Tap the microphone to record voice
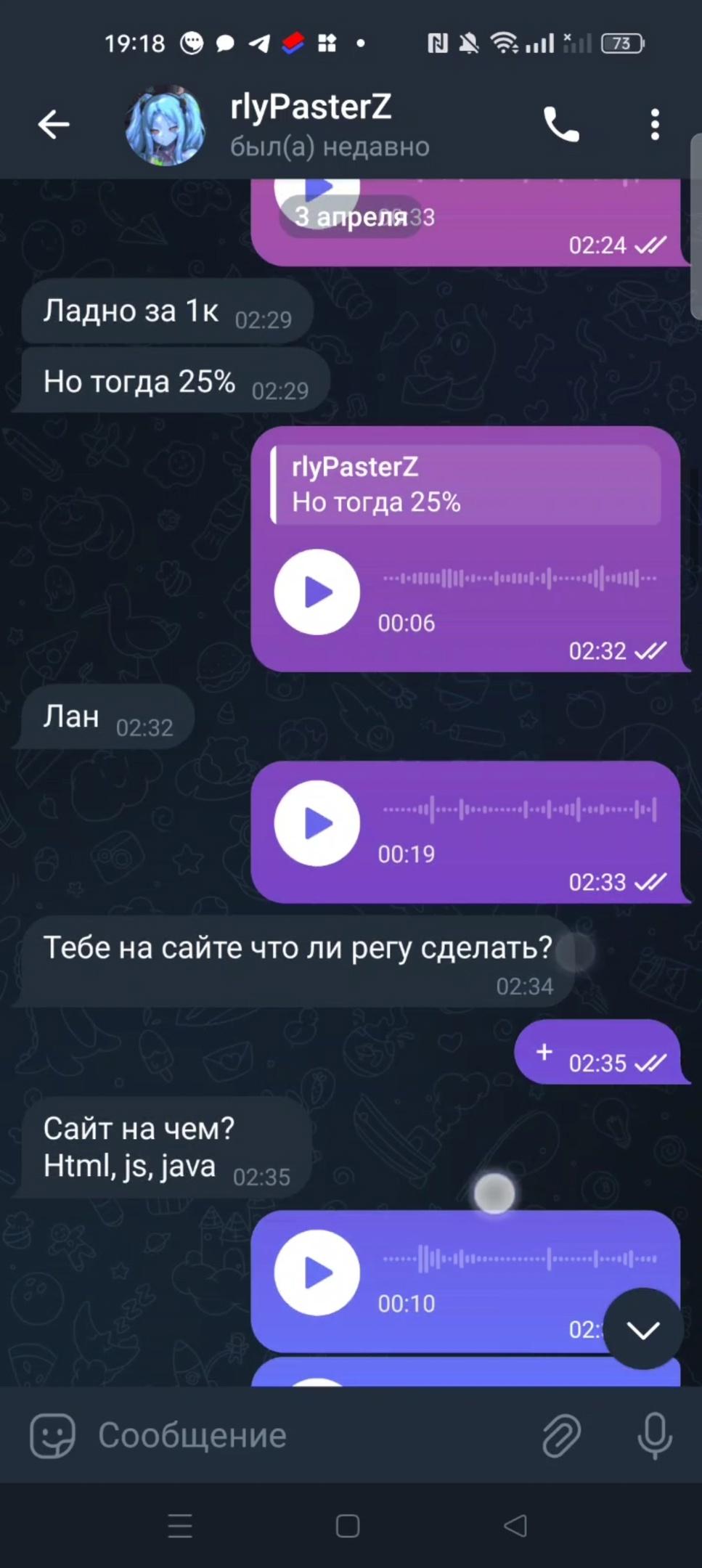The height and width of the screenshot is (1568, 702). pyautogui.click(x=655, y=1435)
